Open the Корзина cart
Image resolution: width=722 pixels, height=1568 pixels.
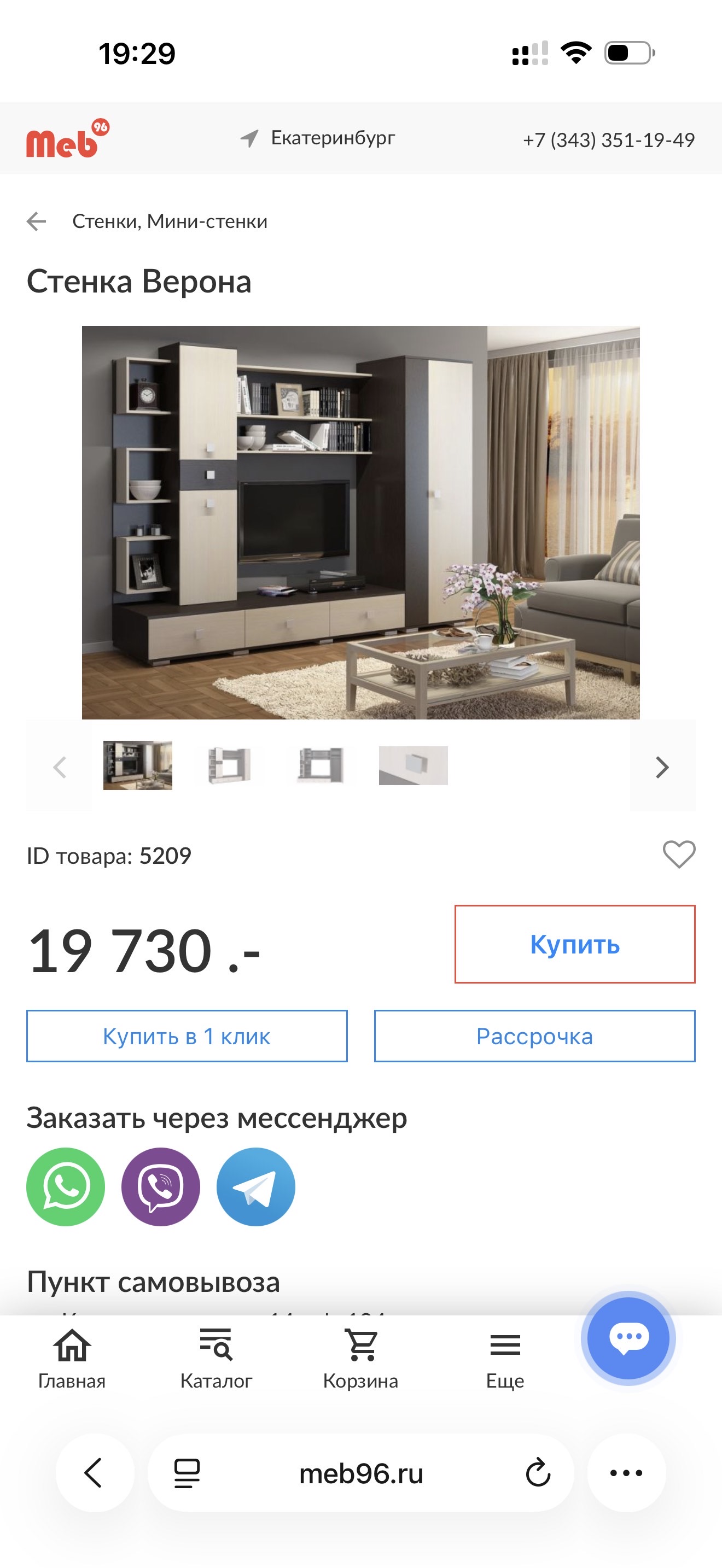[x=360, y=1359]
